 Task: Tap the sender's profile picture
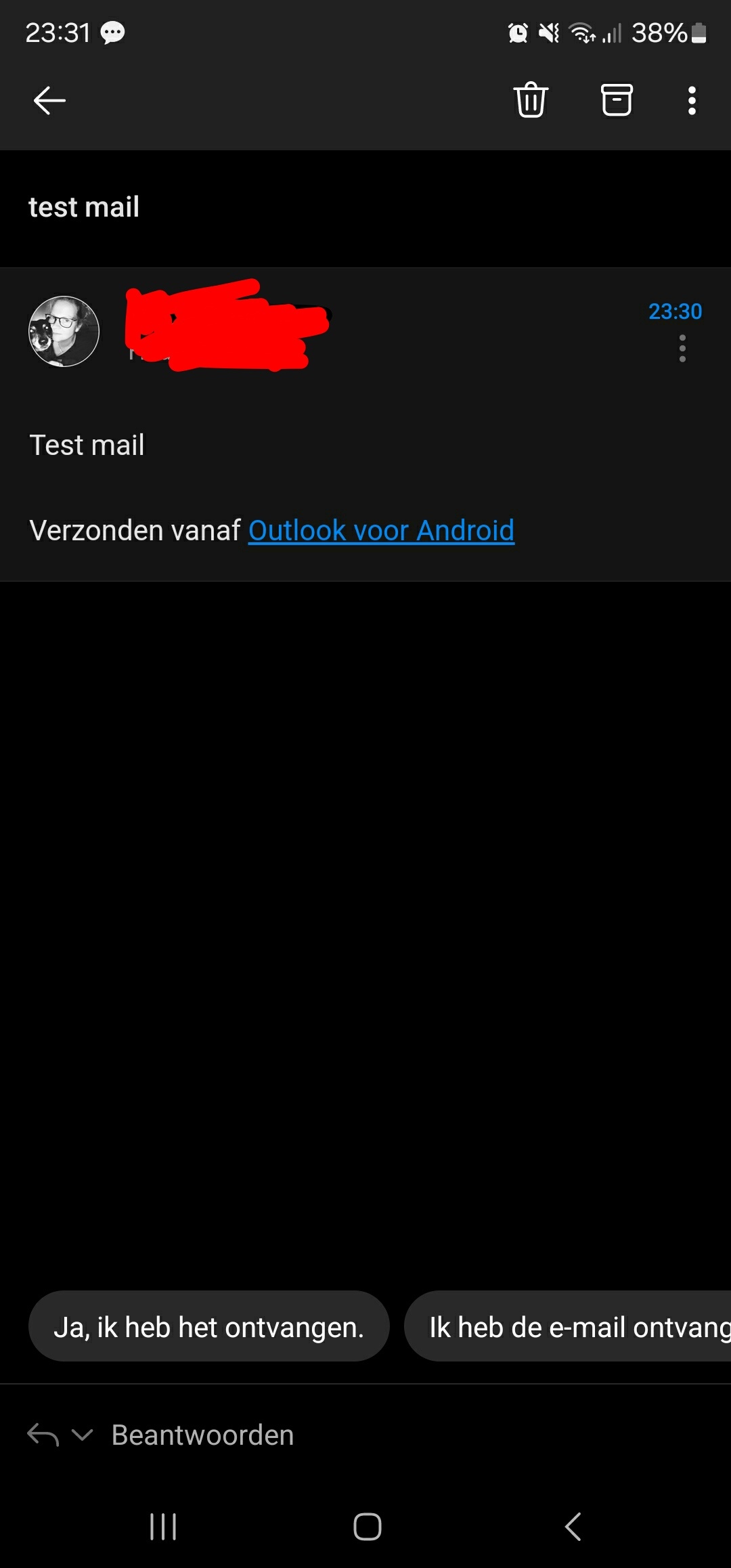[64, 331]
